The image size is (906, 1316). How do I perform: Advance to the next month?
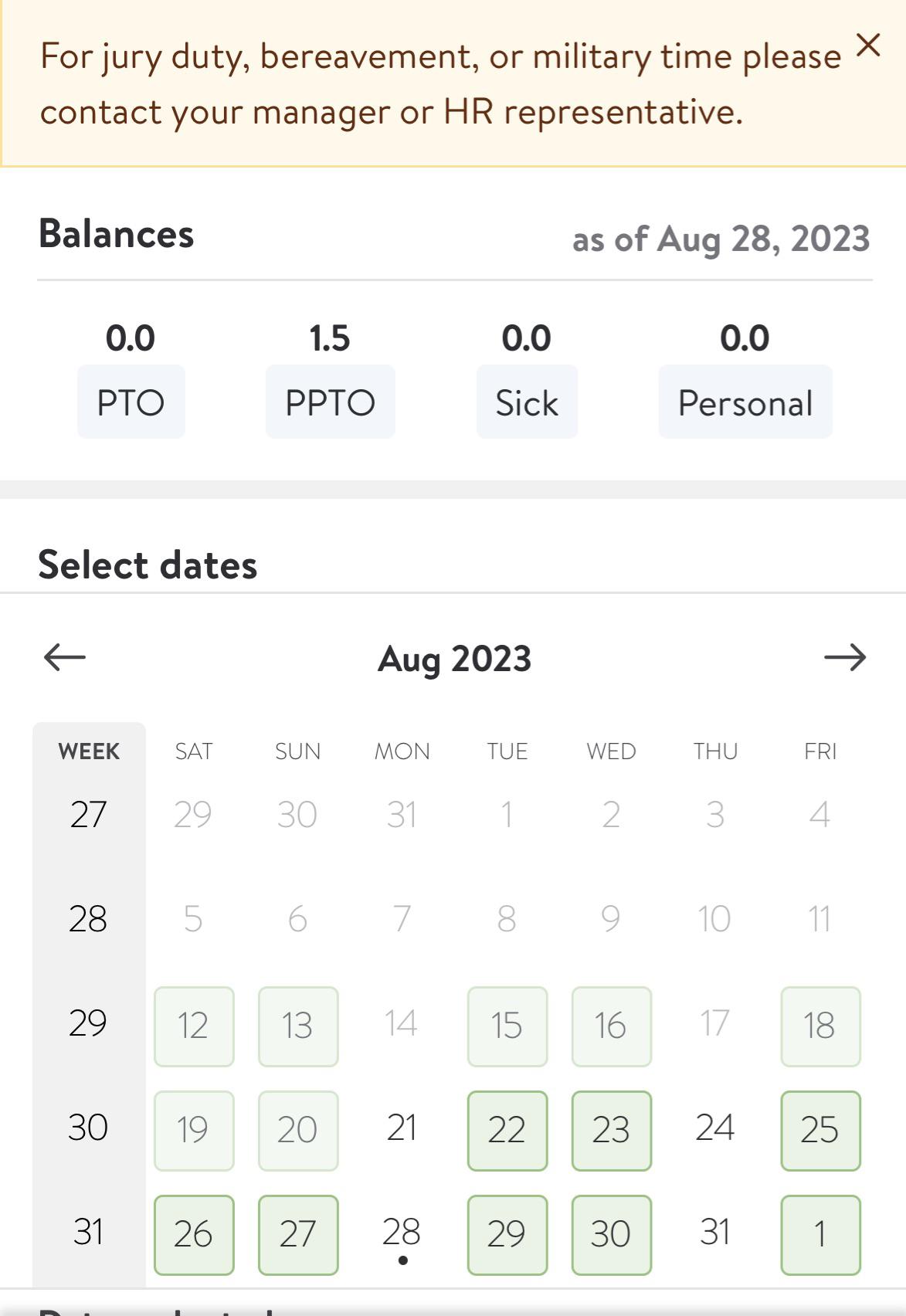(x=844, y=658)
